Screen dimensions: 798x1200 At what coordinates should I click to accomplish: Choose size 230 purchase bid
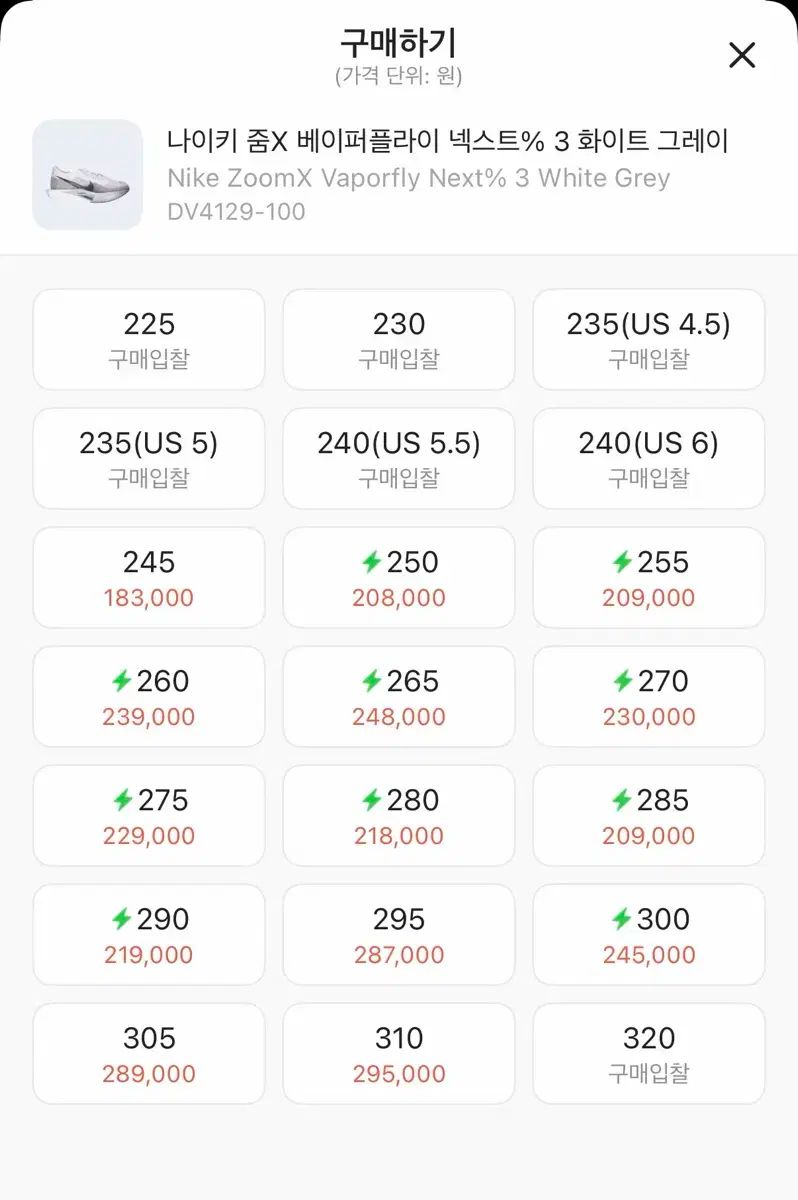click(x=399, y=340)
